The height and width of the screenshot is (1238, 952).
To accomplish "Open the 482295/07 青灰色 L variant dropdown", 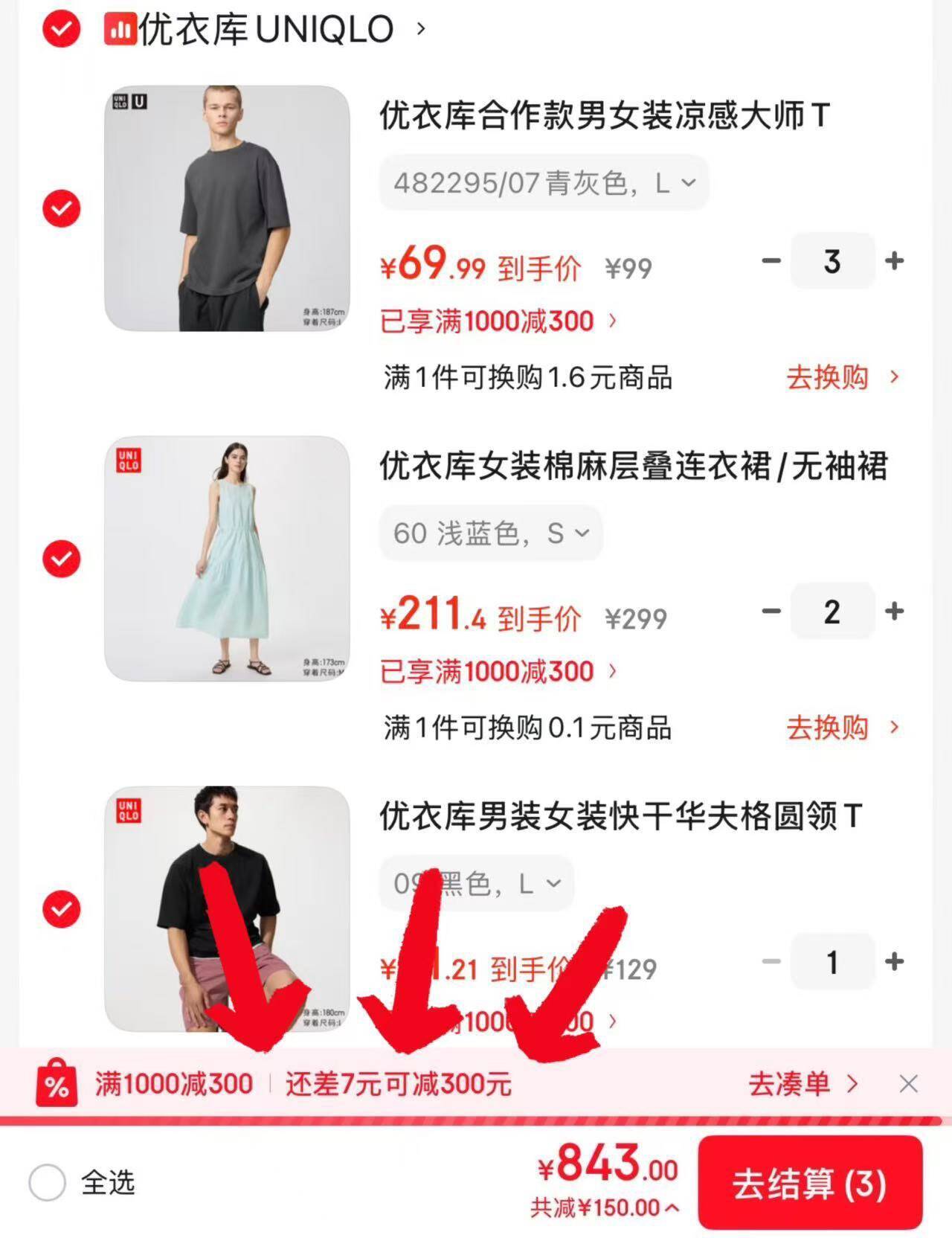I will 541,182.
